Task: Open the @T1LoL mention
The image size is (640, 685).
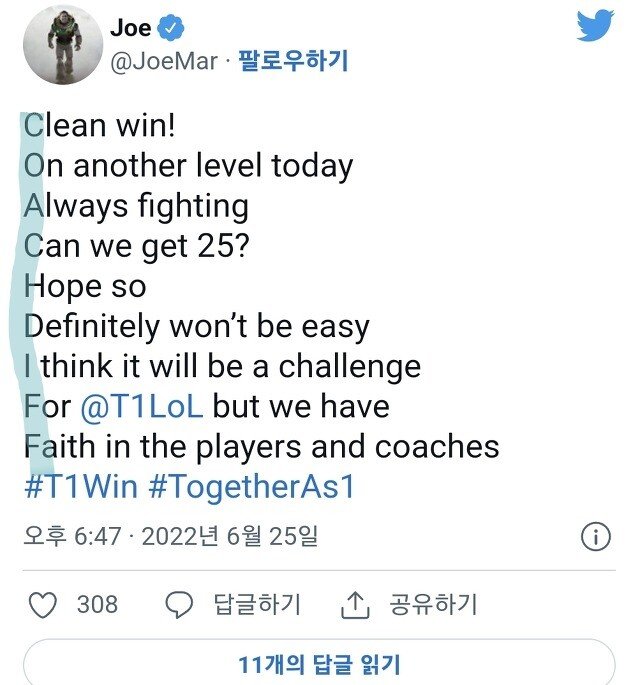Action: pyautogui.click(x=142, y=406)
